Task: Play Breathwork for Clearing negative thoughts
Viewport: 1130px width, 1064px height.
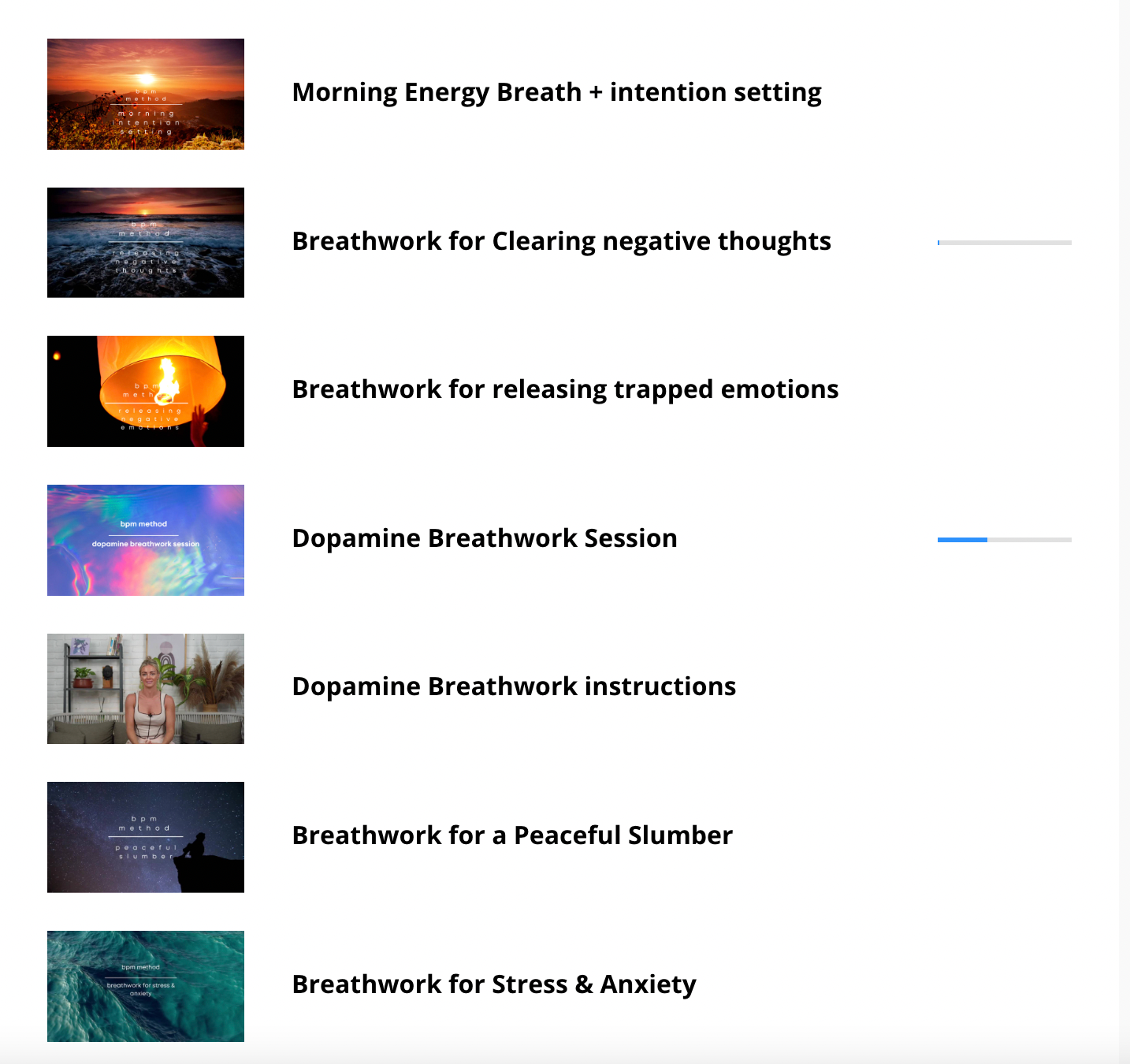Action: coord(561,241)
